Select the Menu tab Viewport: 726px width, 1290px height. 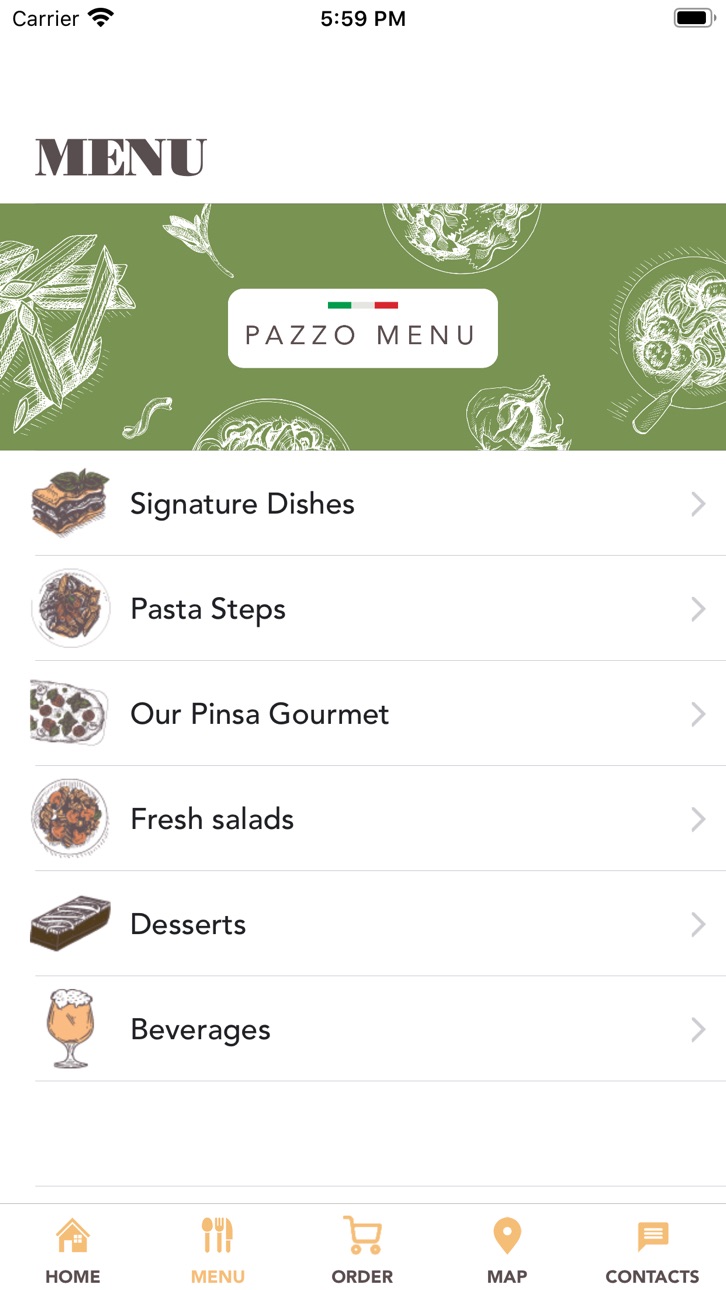(x=218, y=1250)
